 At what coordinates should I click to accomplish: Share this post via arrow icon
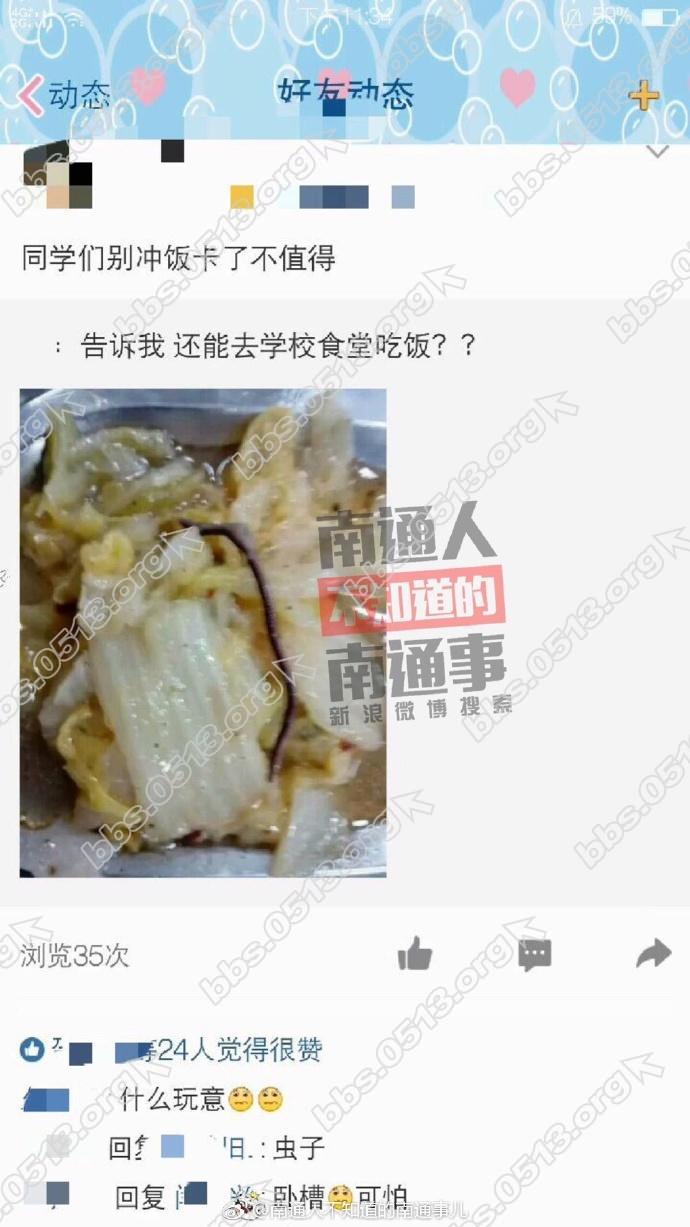(x=653, y=955)
